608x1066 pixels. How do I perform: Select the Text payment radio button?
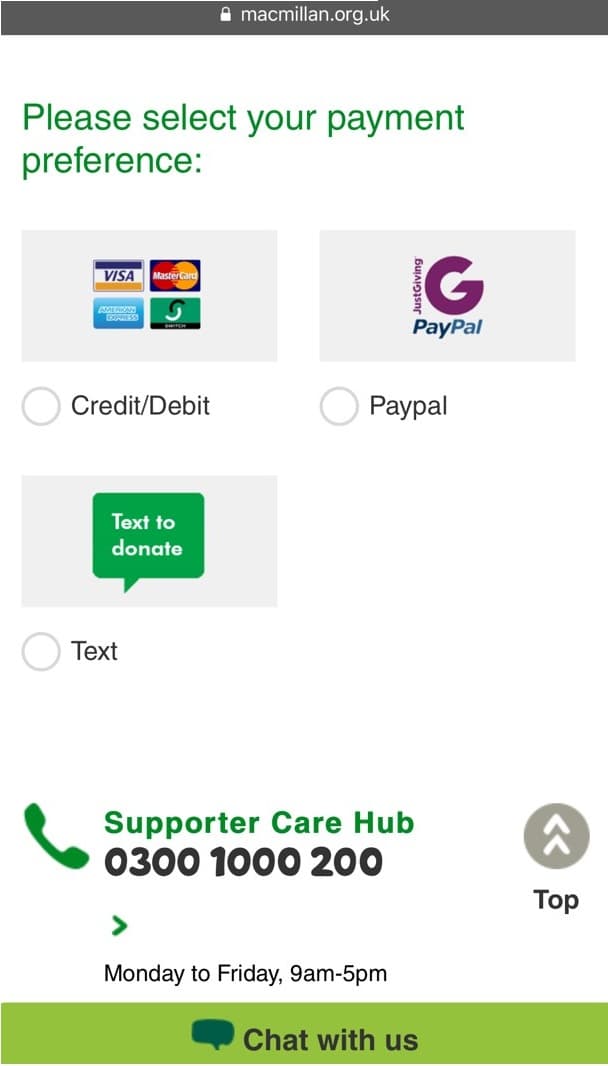(41, 651)
